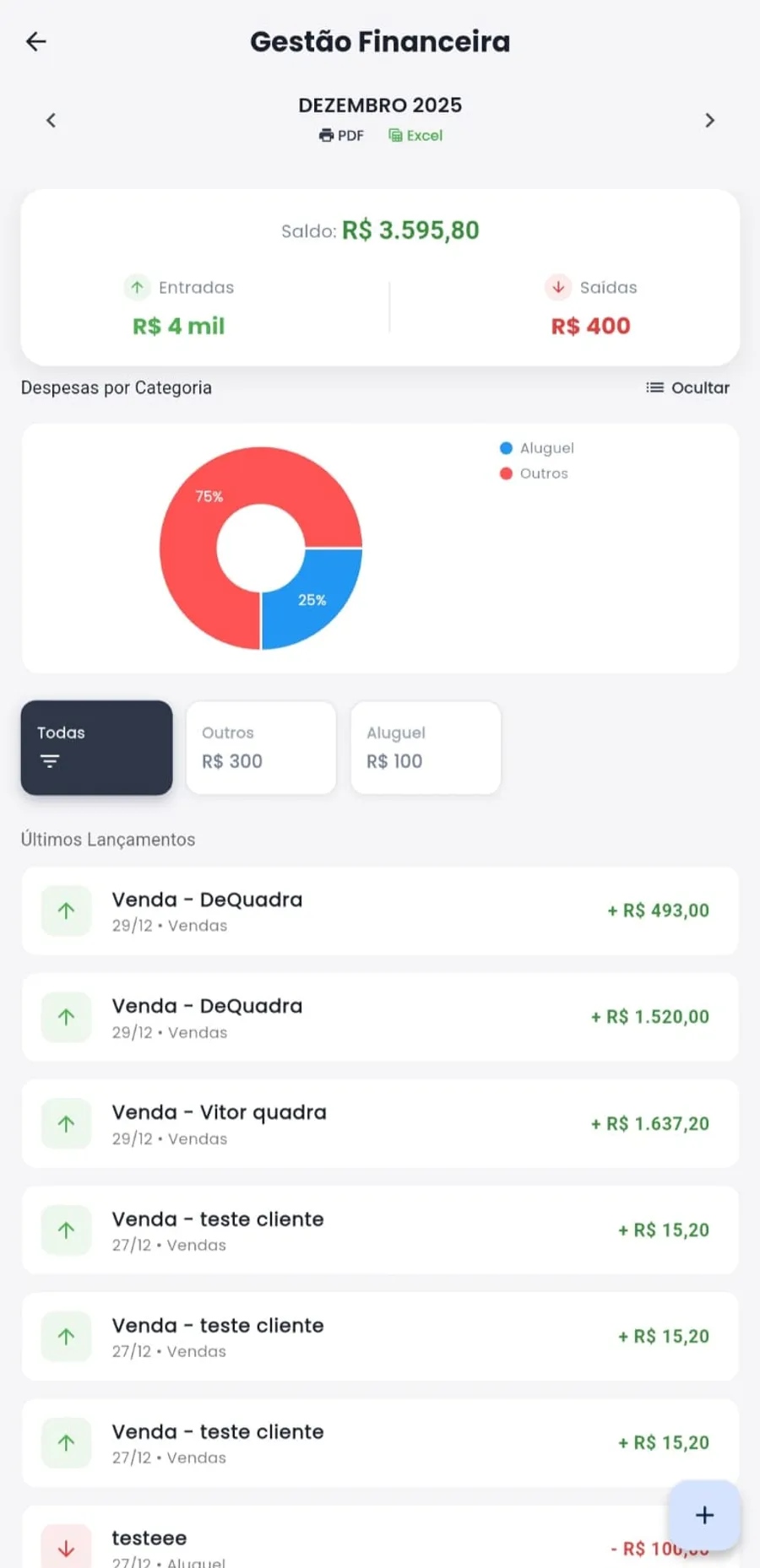Select the Outros R$ 300 category card

point(260,748)
